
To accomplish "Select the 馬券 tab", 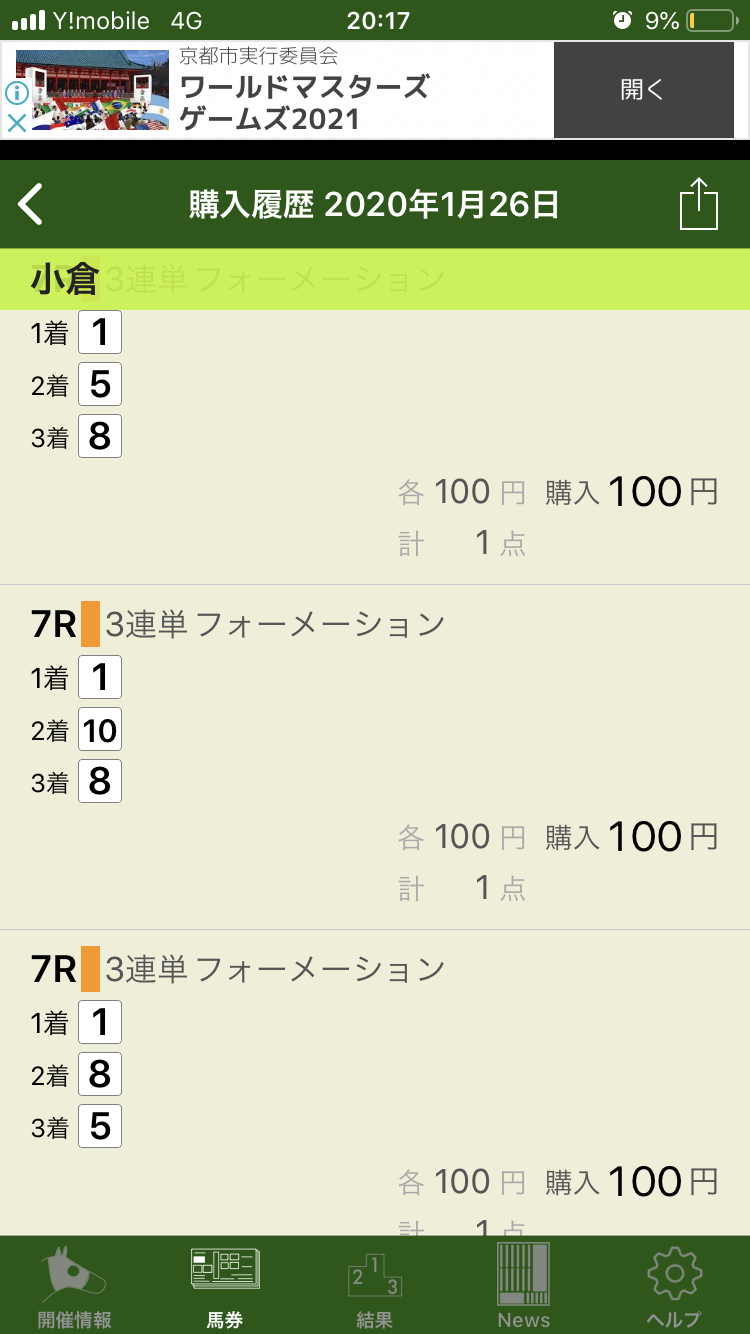I will pos(225,1286).
